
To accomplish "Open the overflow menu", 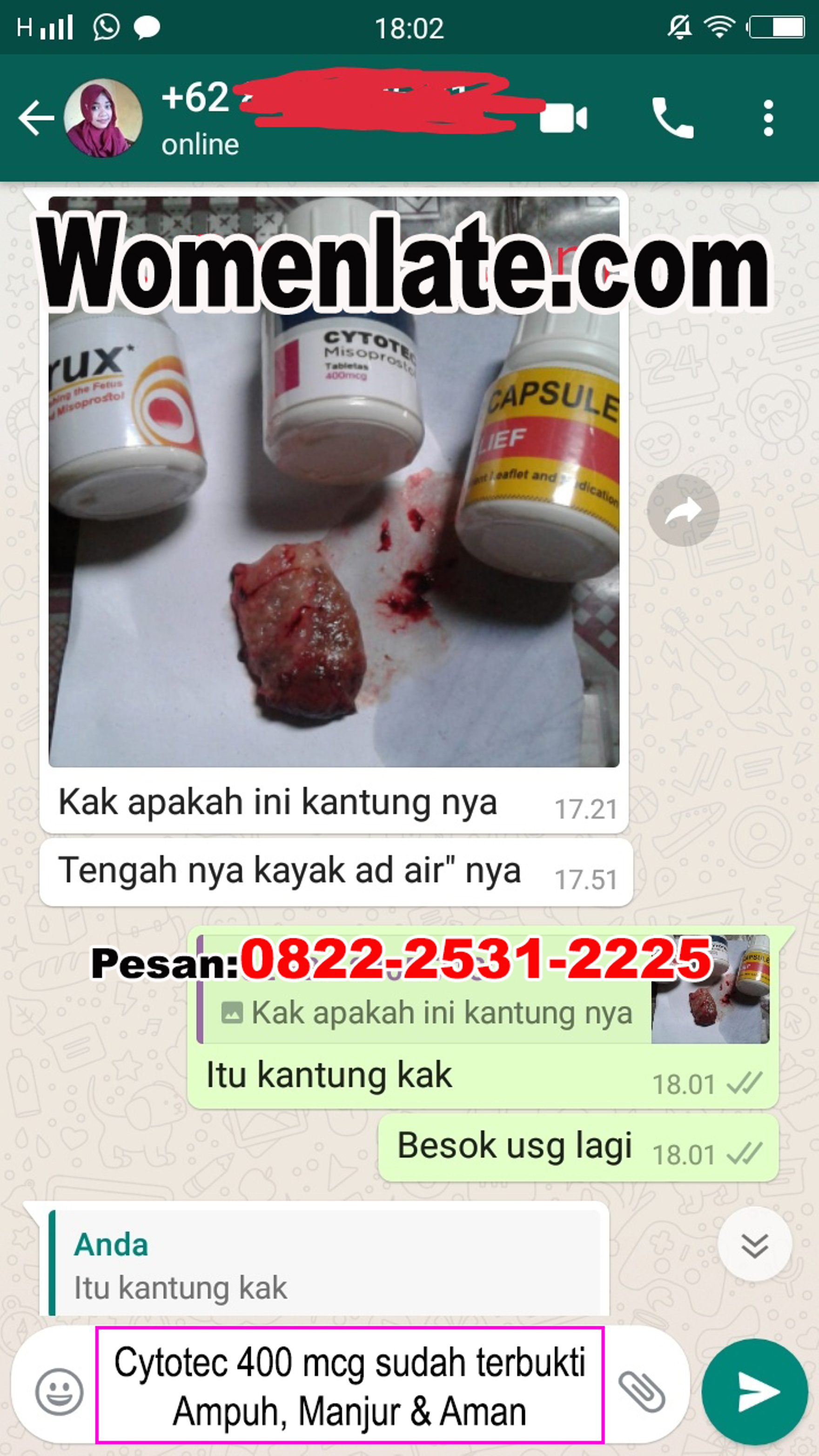I will (x=767, y=118).
